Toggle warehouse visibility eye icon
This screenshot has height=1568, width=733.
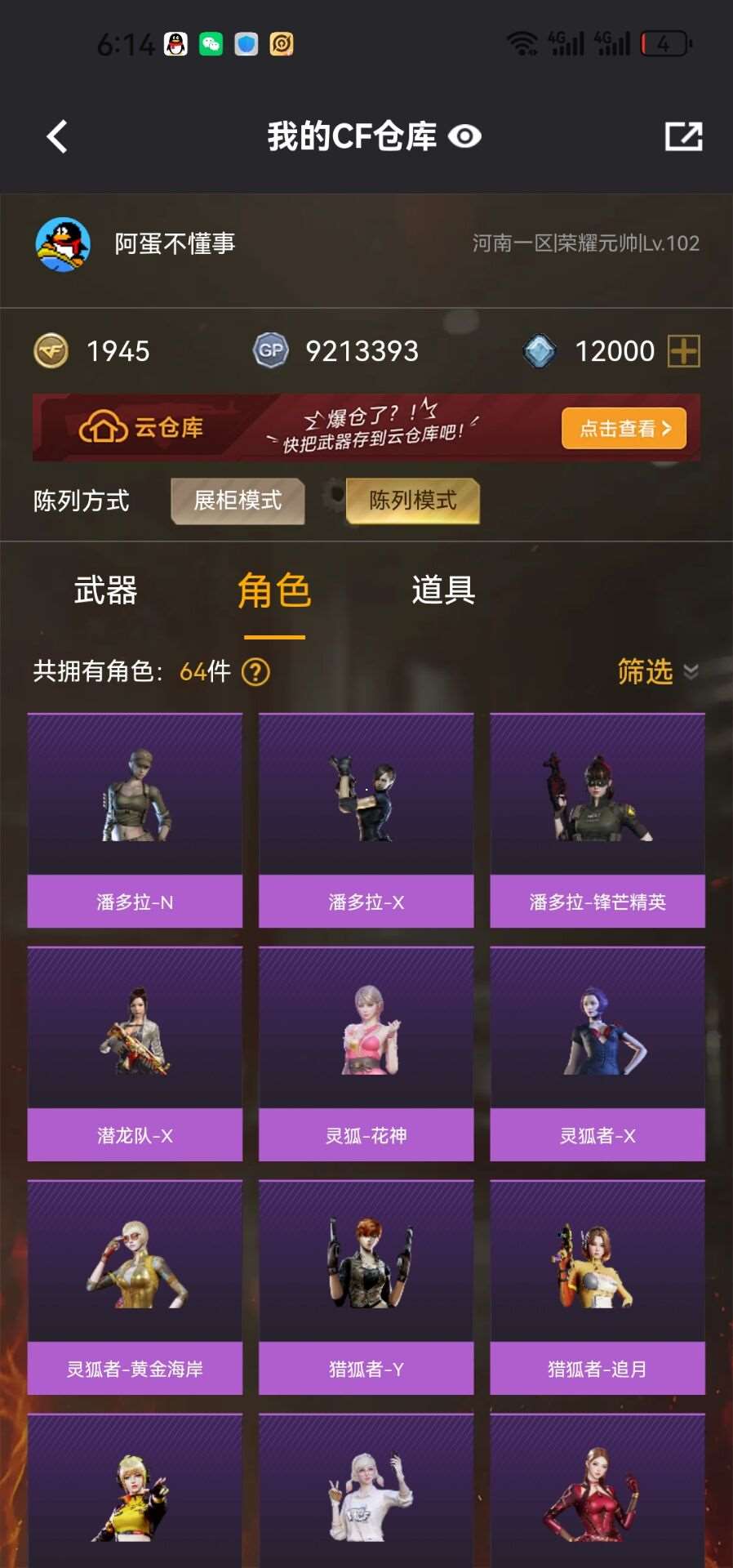point(464,136)
